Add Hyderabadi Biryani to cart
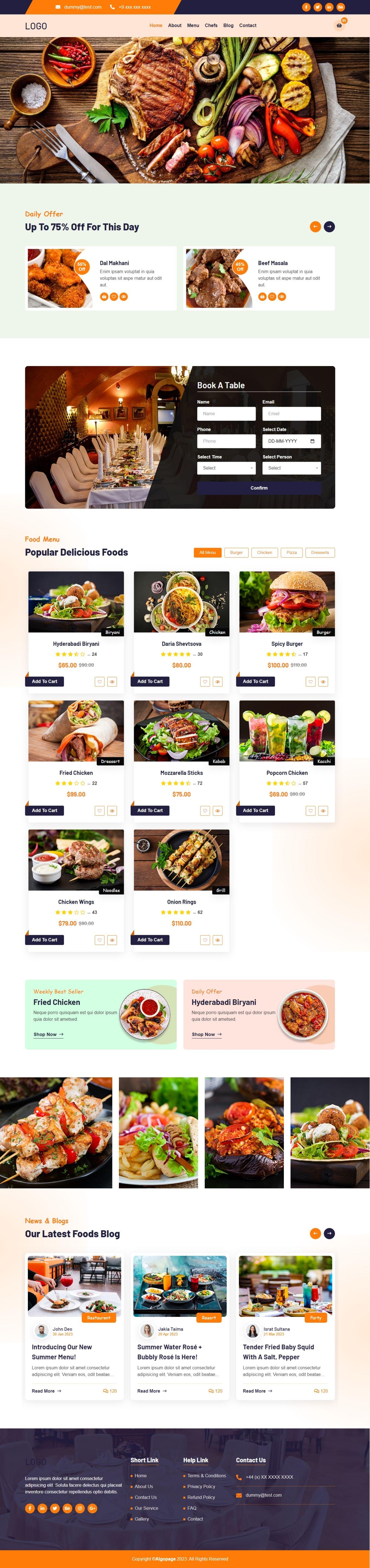The height and width of the screenshot is (1568, 370). (44, 681)
